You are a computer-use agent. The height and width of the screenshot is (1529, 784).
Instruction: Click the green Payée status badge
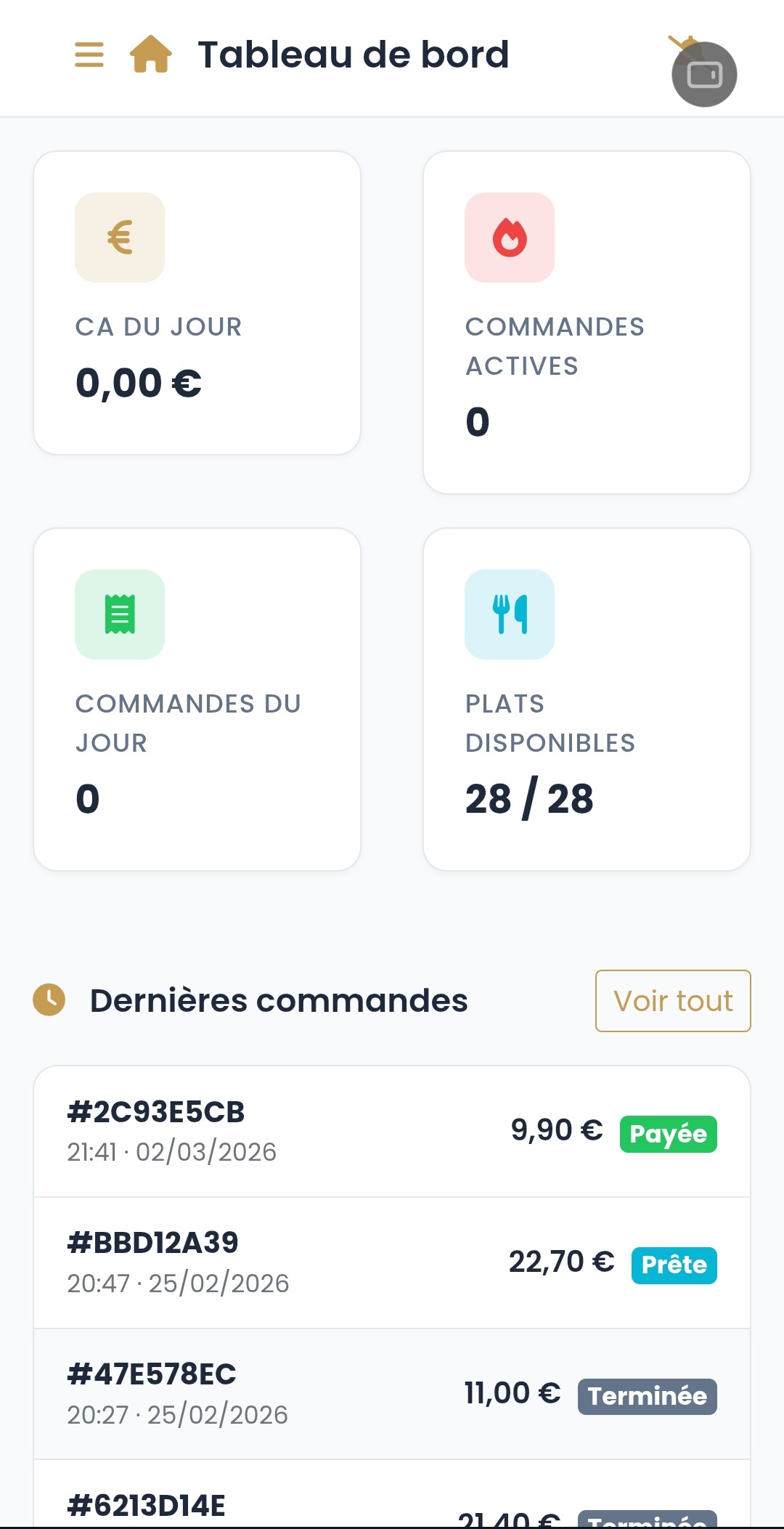coord(668,1132)
